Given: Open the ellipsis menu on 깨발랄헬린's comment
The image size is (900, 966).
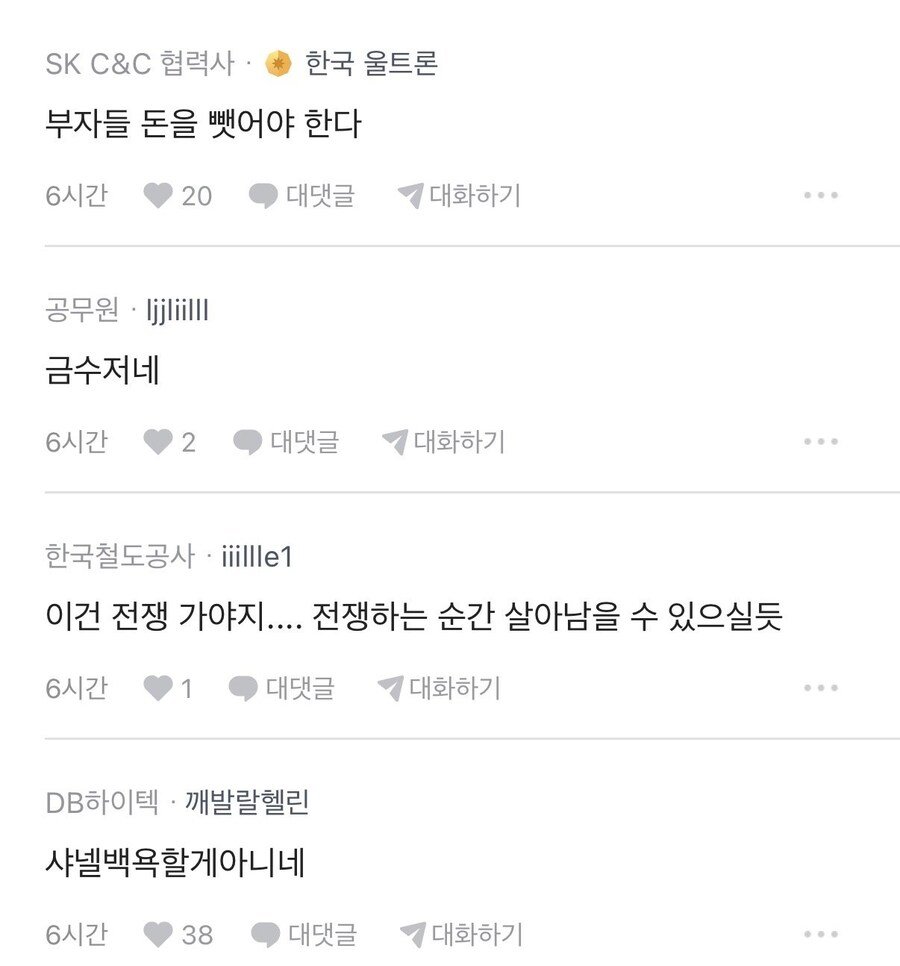Looking at the screenshot, I should (x=822, y=933).
